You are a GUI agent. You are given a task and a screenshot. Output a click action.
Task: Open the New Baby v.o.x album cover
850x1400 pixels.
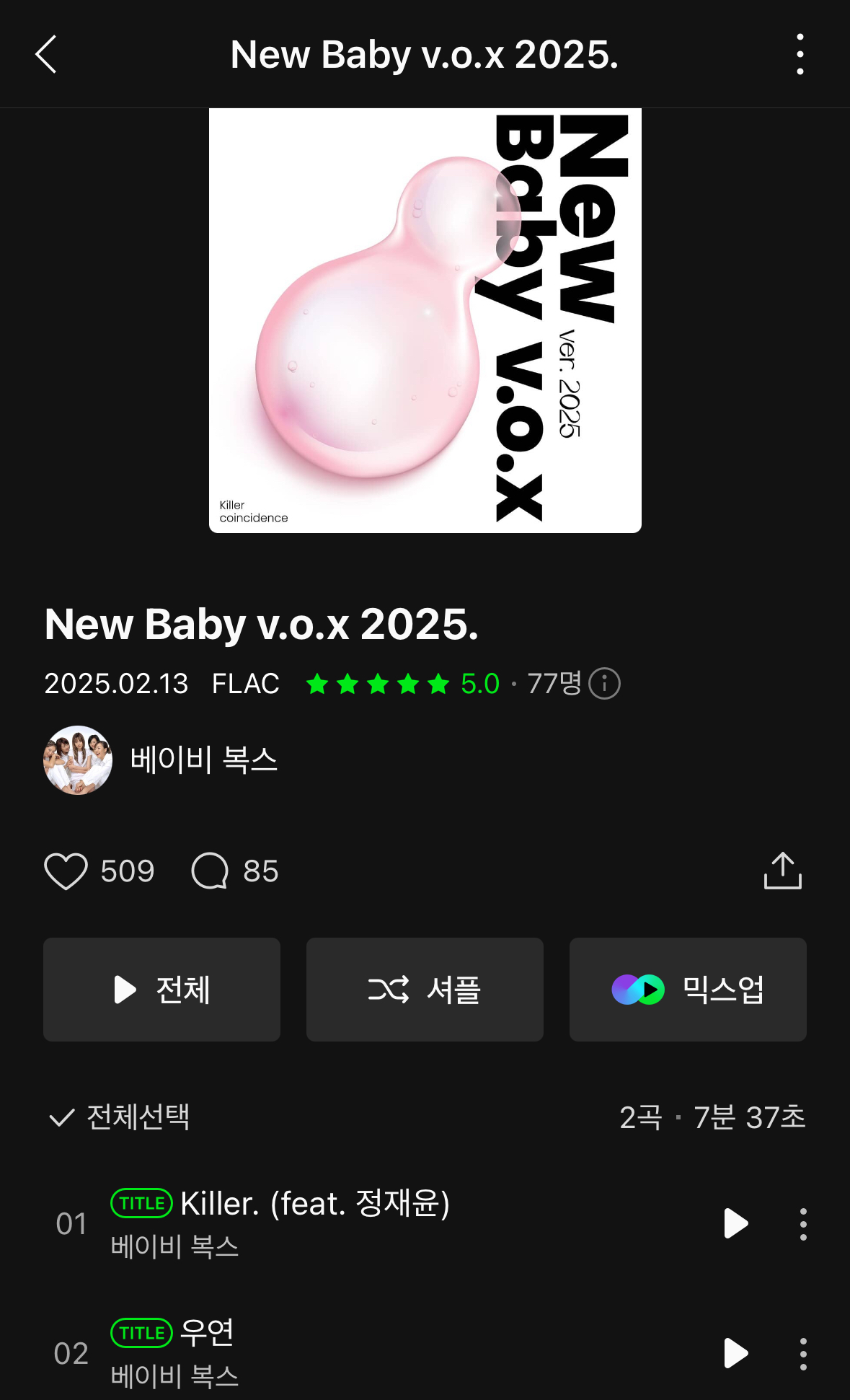(425, 320)
